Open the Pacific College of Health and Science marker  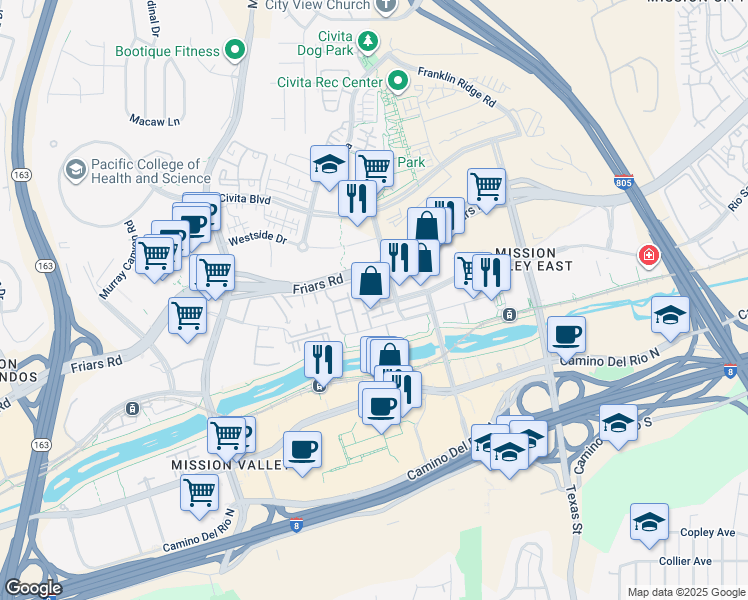(75, 170)
